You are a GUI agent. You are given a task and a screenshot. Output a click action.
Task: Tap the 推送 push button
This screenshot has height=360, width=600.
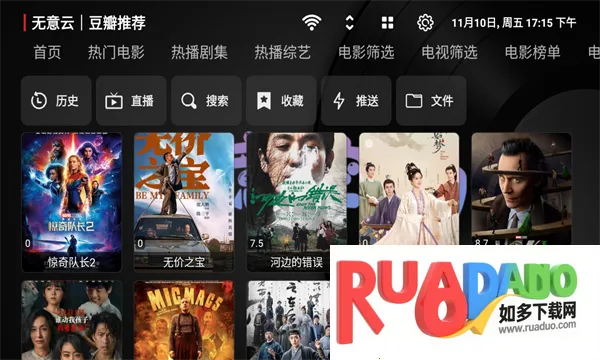[356, 101]
